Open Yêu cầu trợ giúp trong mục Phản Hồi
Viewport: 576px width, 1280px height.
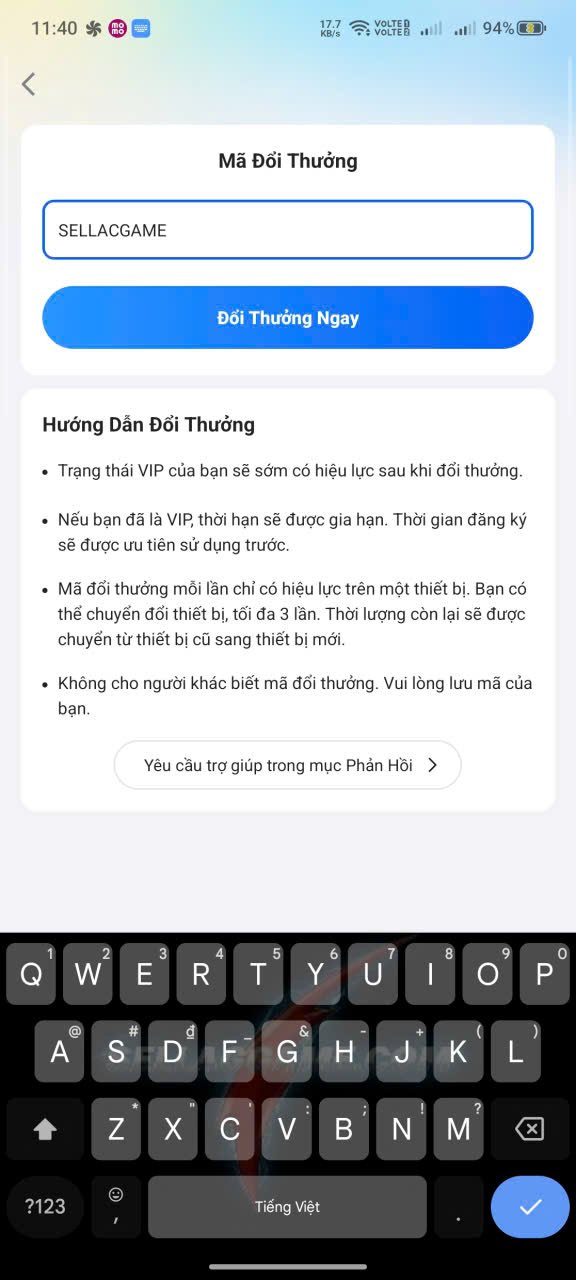(x=287, y=765)
